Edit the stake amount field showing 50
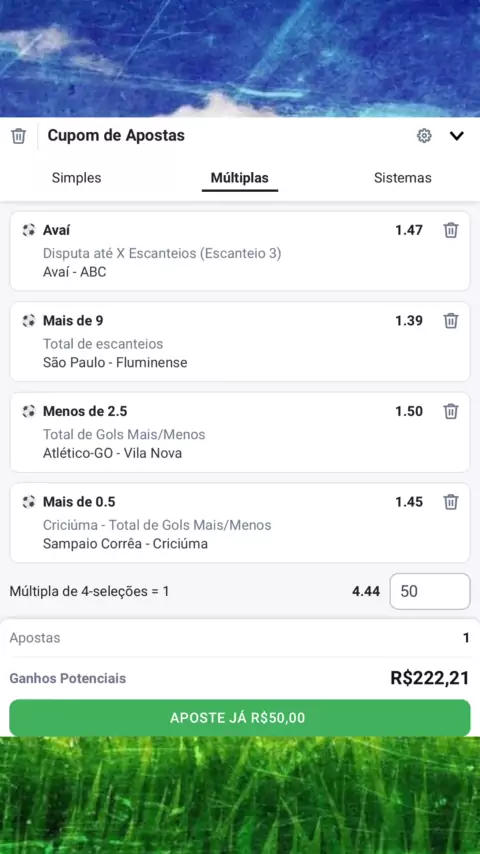The width and height of the screenshot is (480, 854). pyautogui.click(x=430, y=591)
